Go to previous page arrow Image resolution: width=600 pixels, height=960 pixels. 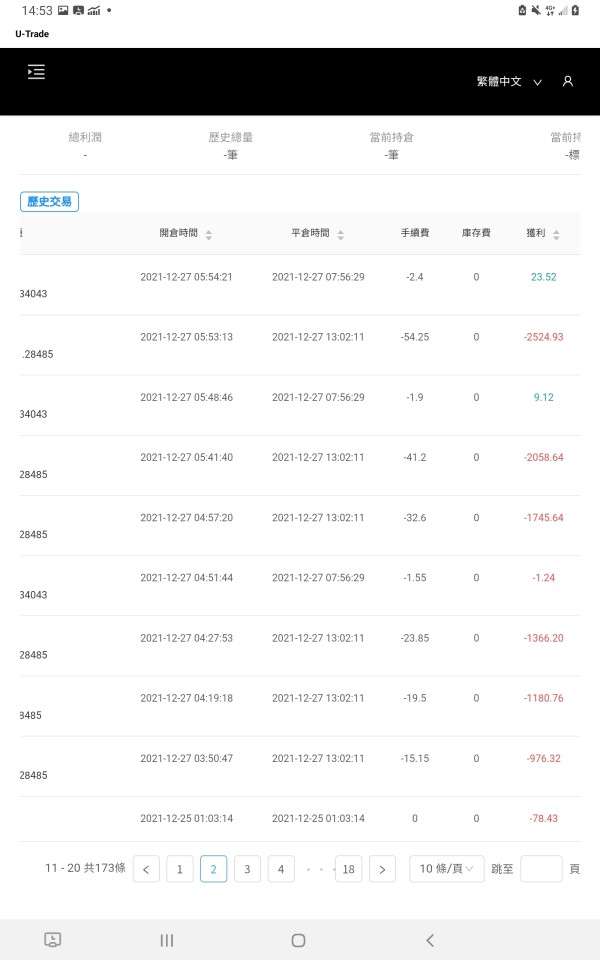146,869
